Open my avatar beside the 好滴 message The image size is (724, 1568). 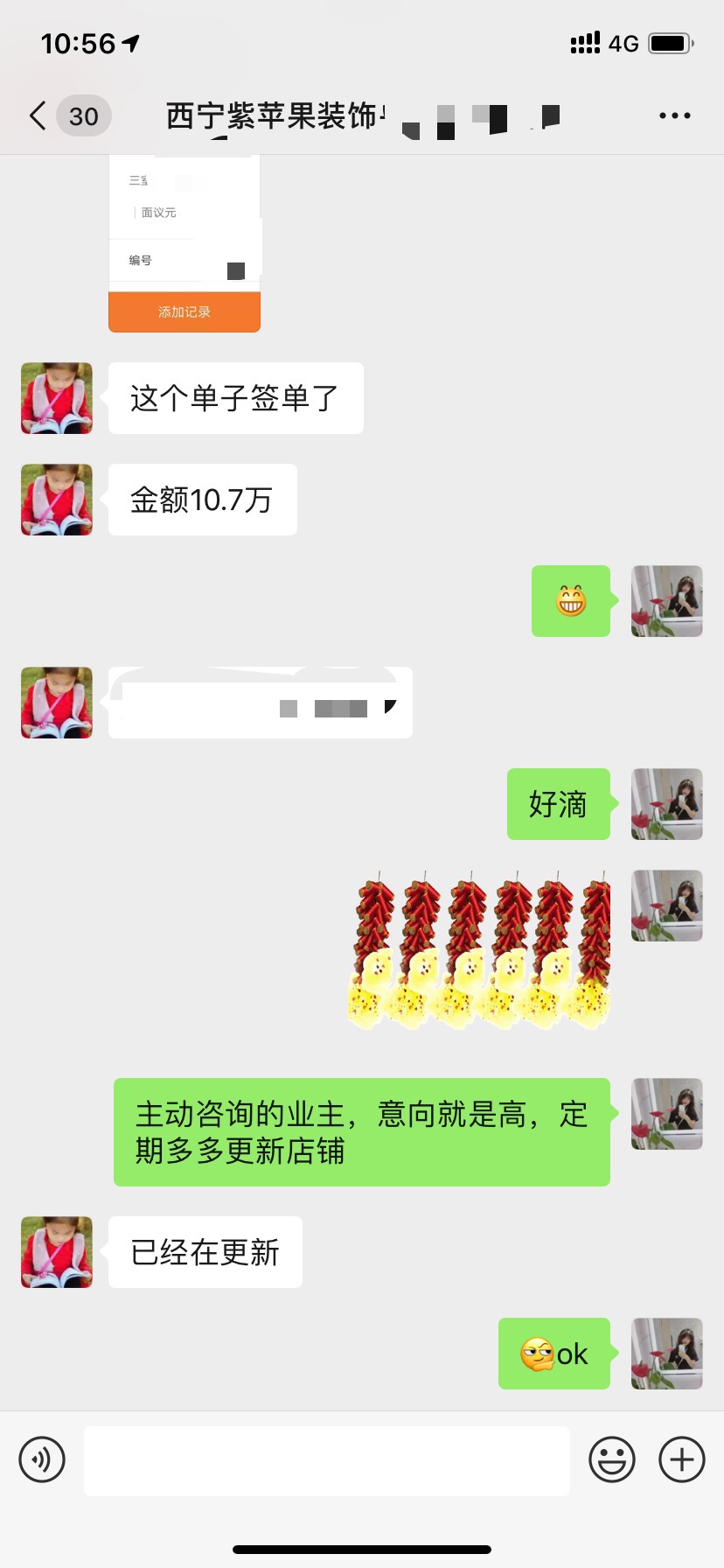click(x=666, y=804)
